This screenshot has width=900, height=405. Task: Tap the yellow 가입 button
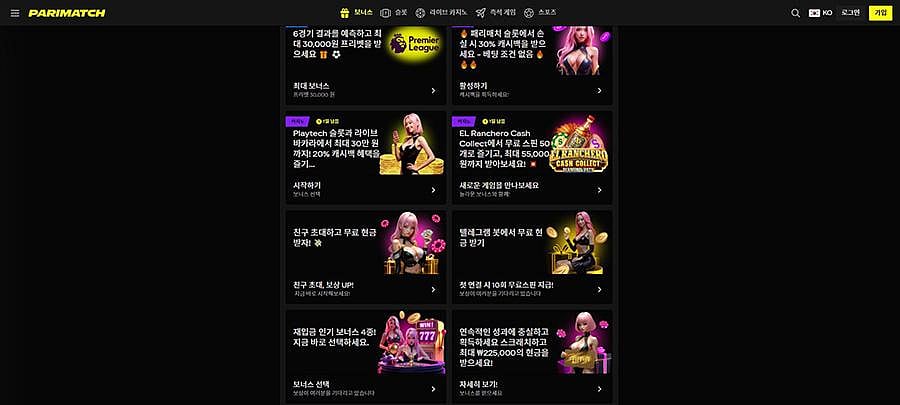point(880,13)
